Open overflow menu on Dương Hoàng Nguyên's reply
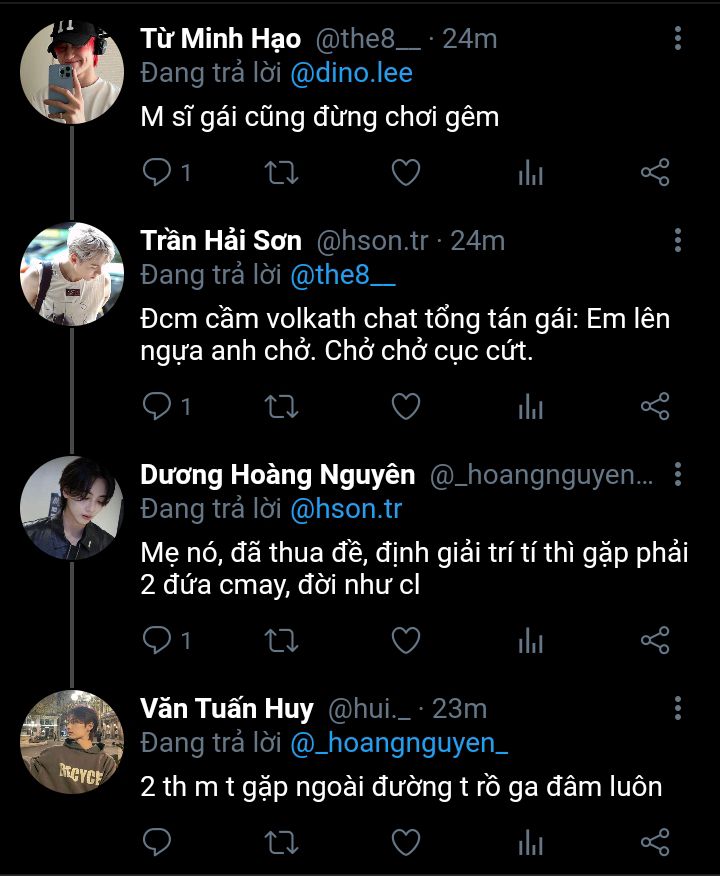This screenshot has height=876, width=720. coord(678,474)
